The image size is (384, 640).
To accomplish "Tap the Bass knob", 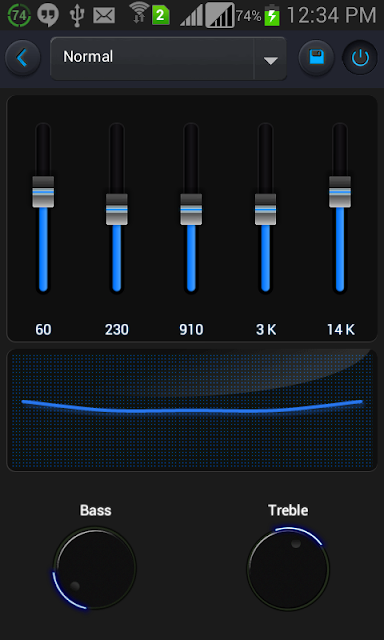I will [x=95, y=568].
